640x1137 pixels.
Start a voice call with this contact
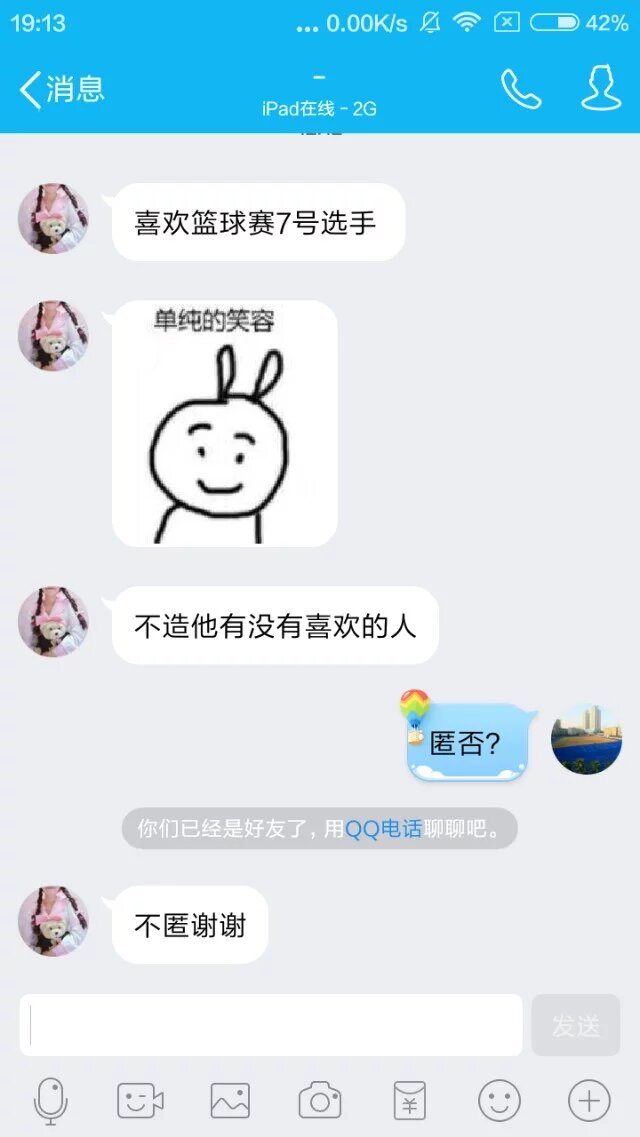coord(520,89)
